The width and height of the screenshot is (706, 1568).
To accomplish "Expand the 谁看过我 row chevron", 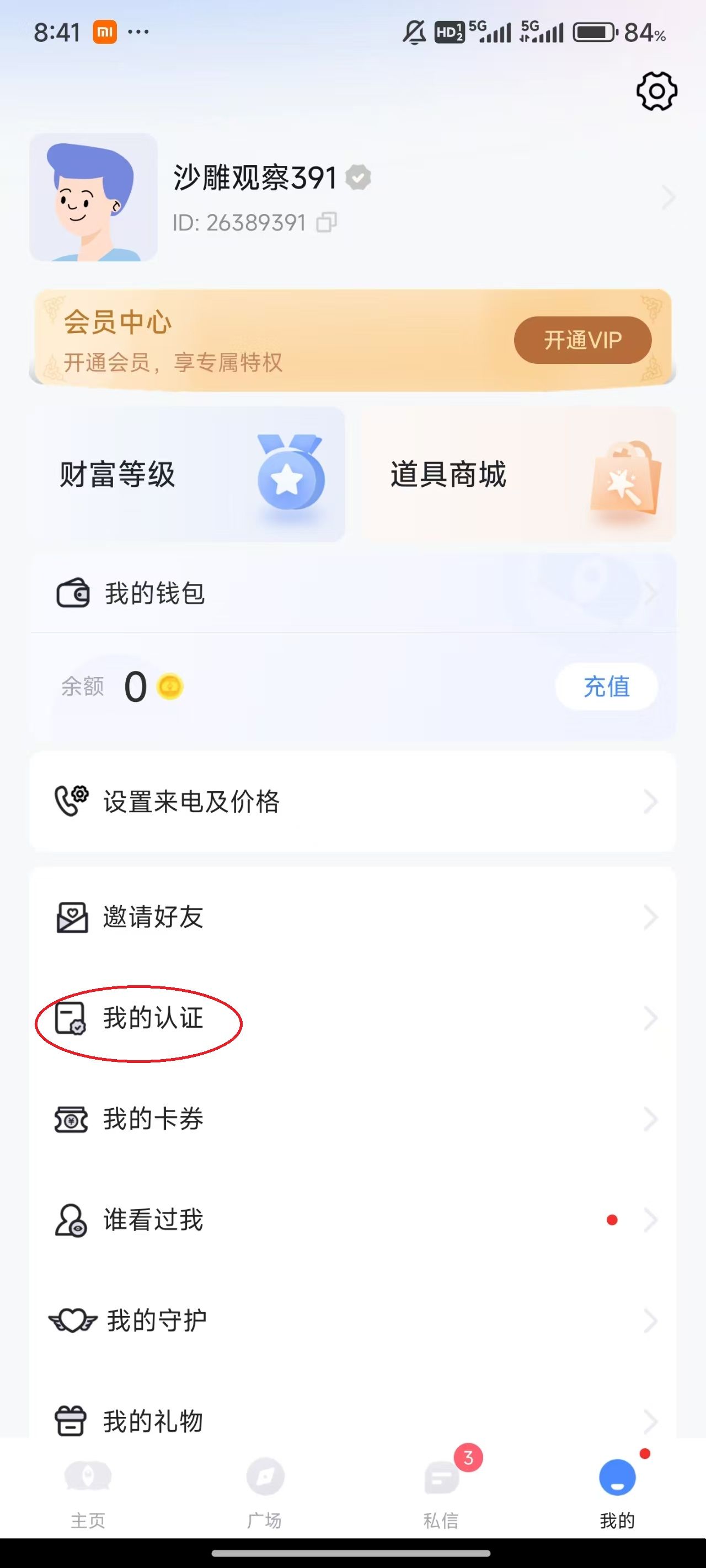I will pos(651,1219).
